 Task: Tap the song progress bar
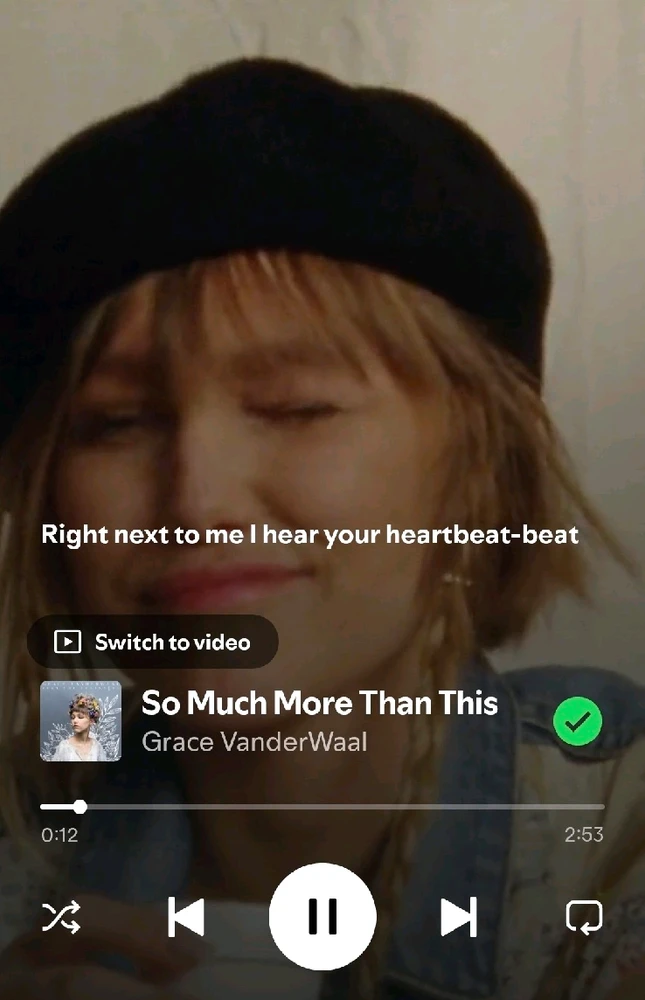click(322, 806)
